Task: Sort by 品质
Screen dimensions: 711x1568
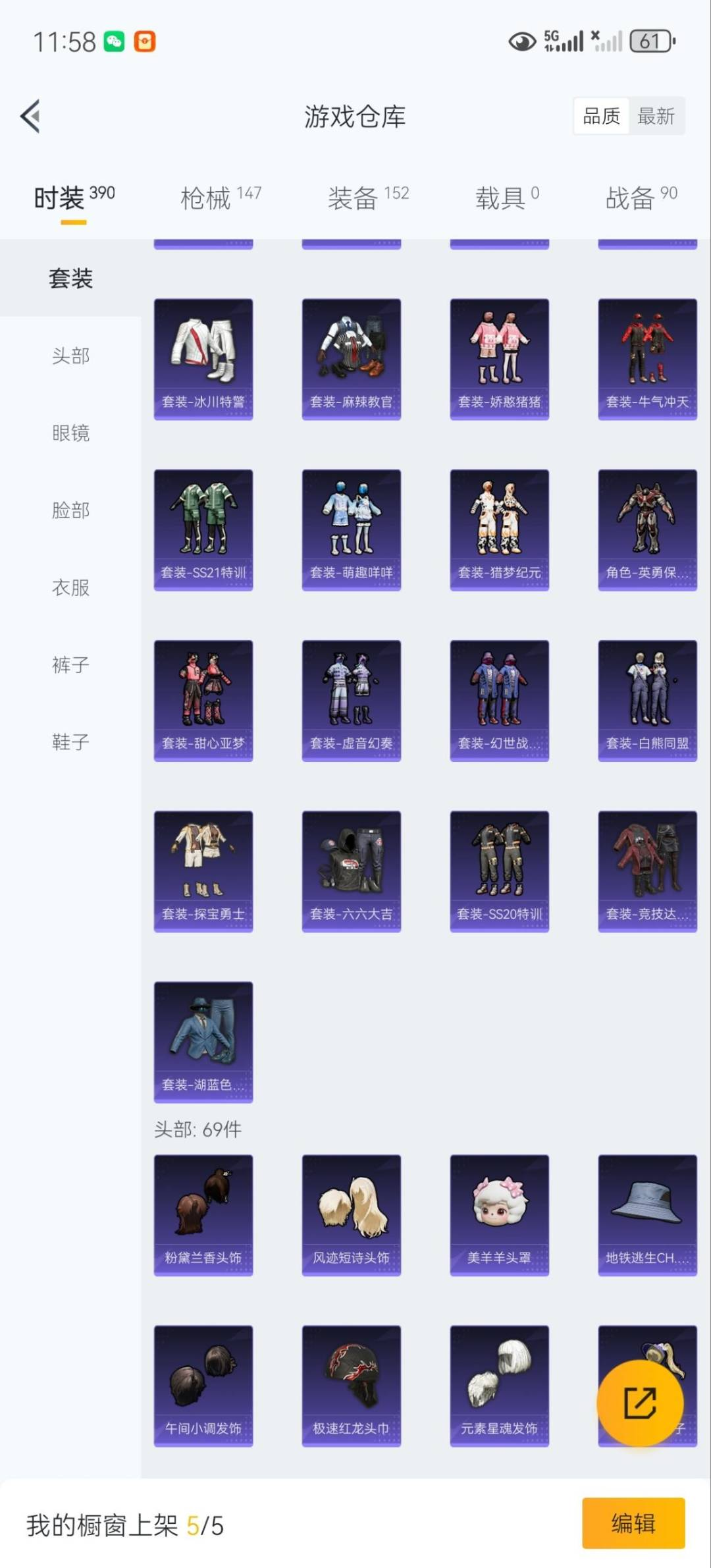Action: click(x=601, y=117)
